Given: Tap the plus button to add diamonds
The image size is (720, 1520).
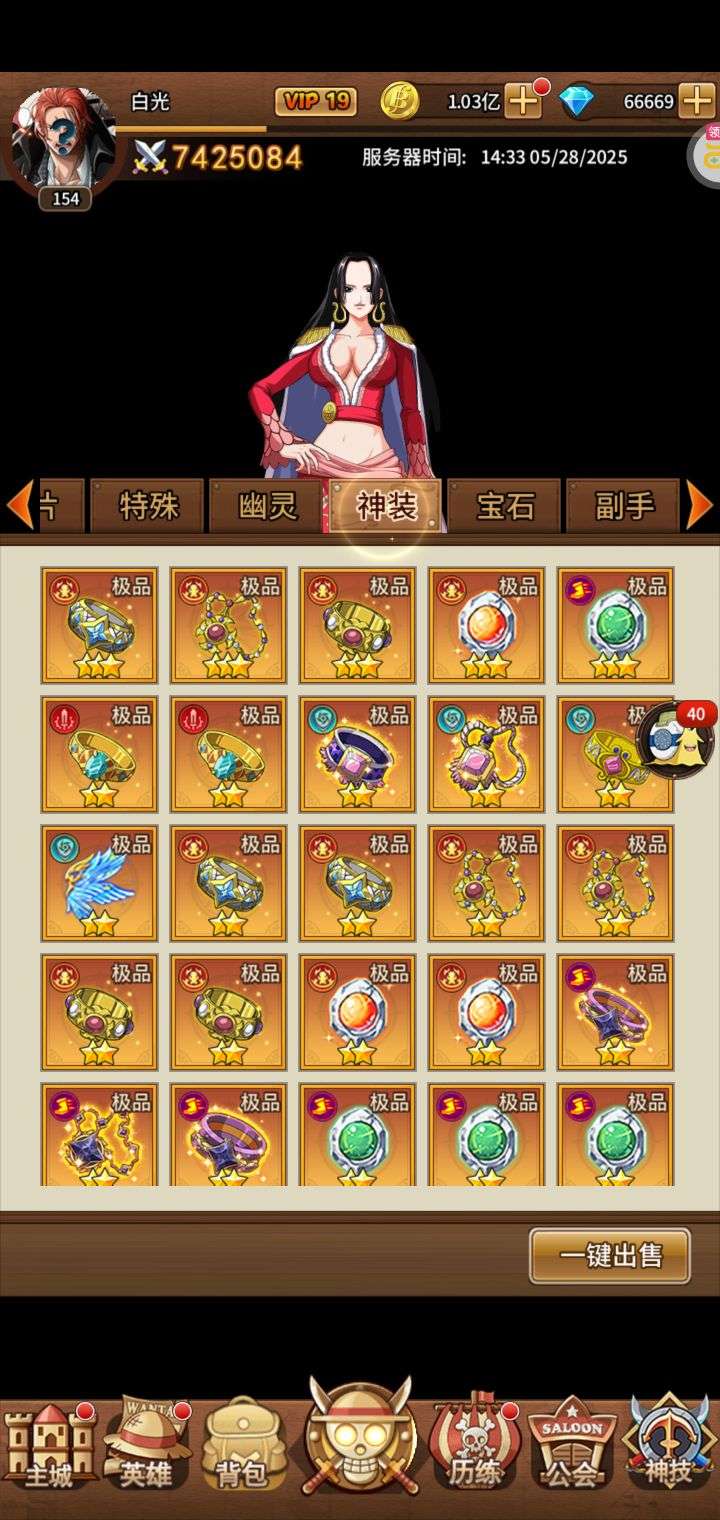Looking at the screenshot, I should [x=696, y=100].
